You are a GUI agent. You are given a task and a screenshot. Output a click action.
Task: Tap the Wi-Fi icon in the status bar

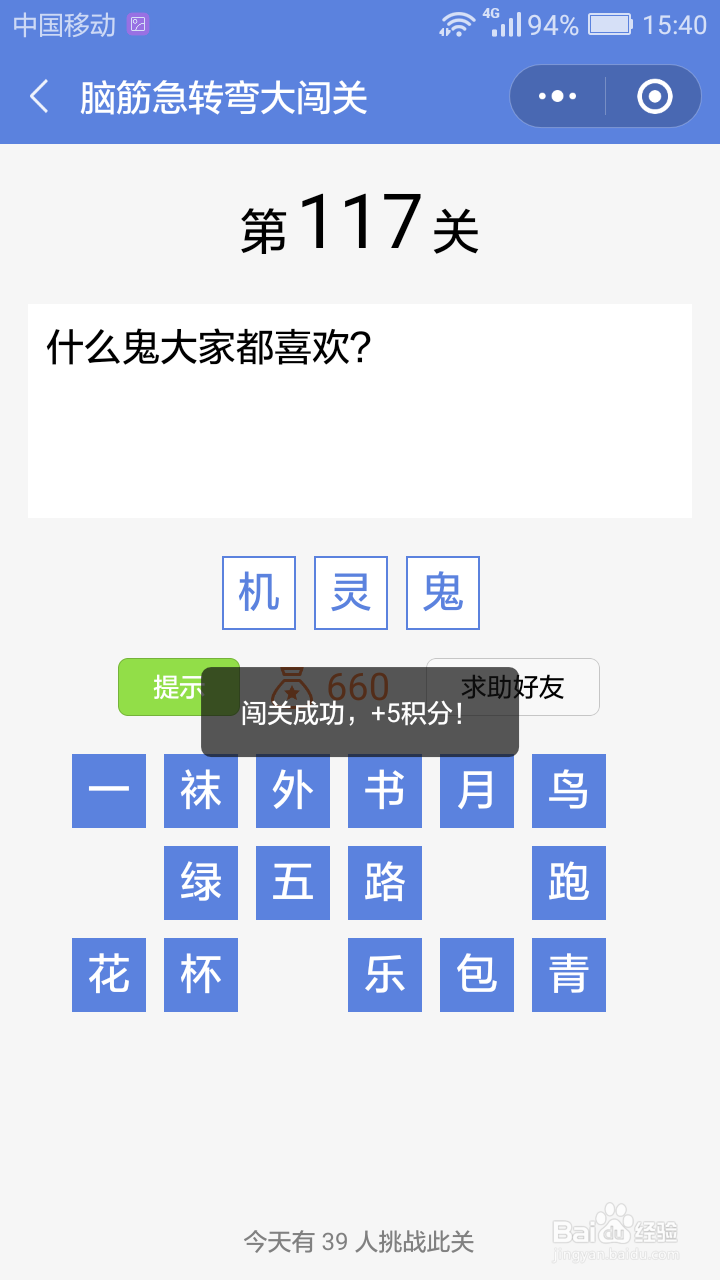[x=459, y=22]
